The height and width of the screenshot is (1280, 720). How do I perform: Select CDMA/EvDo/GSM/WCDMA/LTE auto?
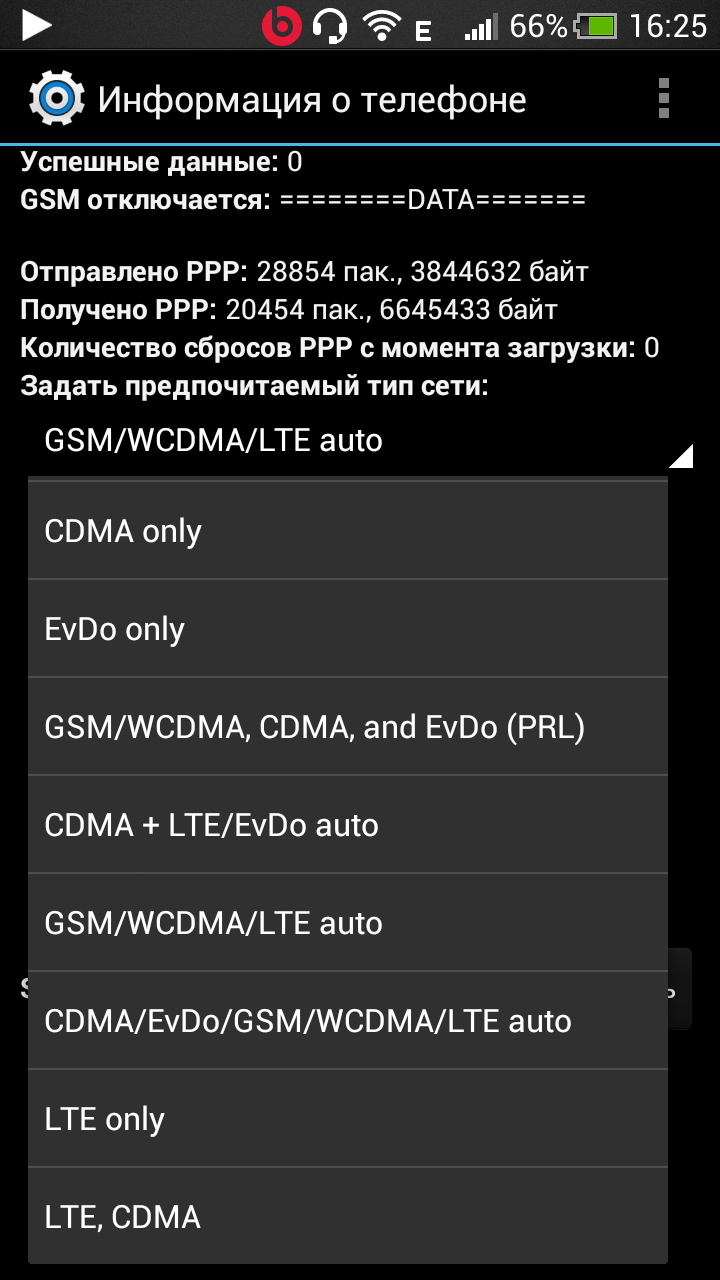click(347, 1021)
